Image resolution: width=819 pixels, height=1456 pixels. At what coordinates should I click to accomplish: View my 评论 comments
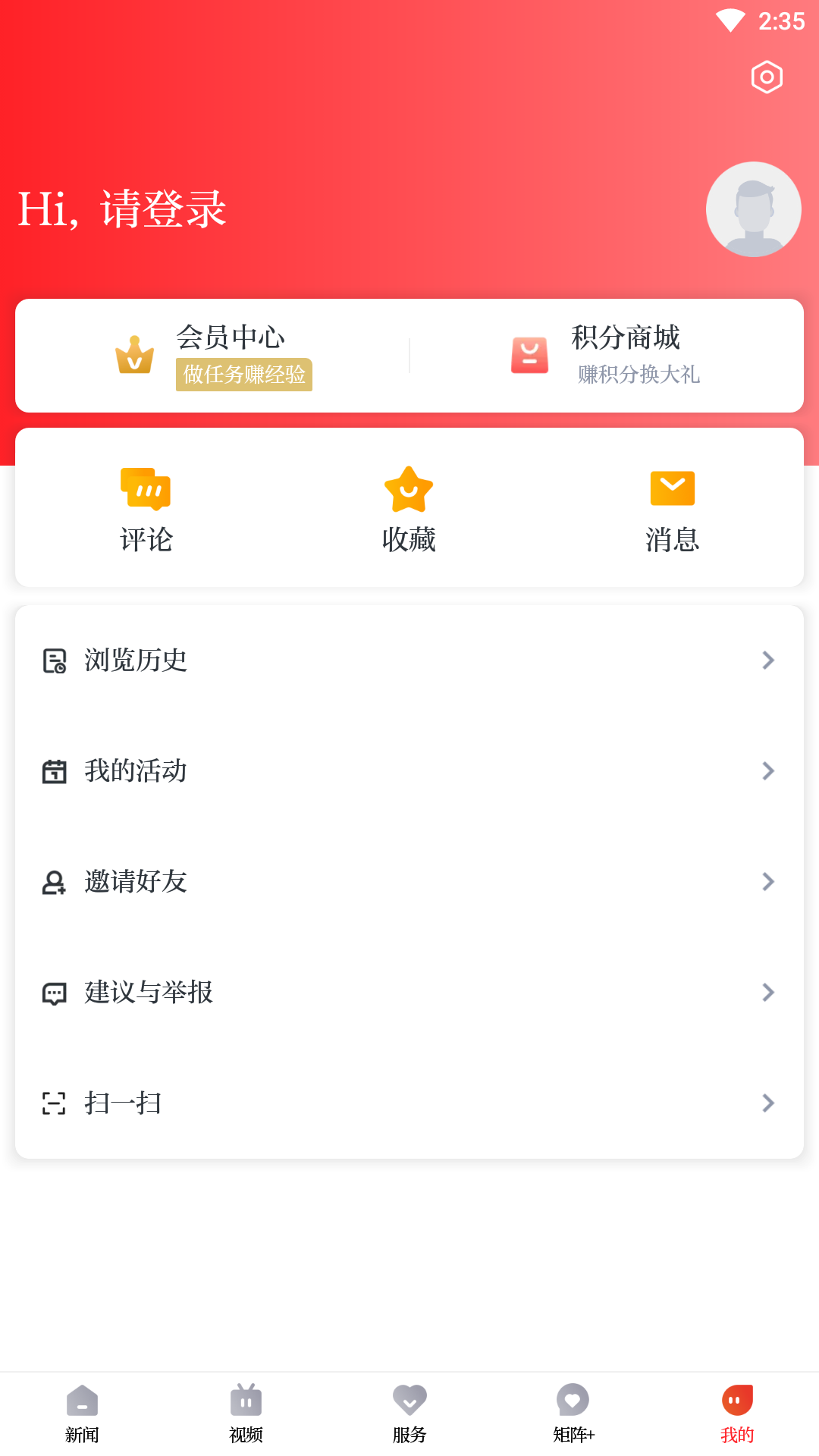(x=146, y=510)
